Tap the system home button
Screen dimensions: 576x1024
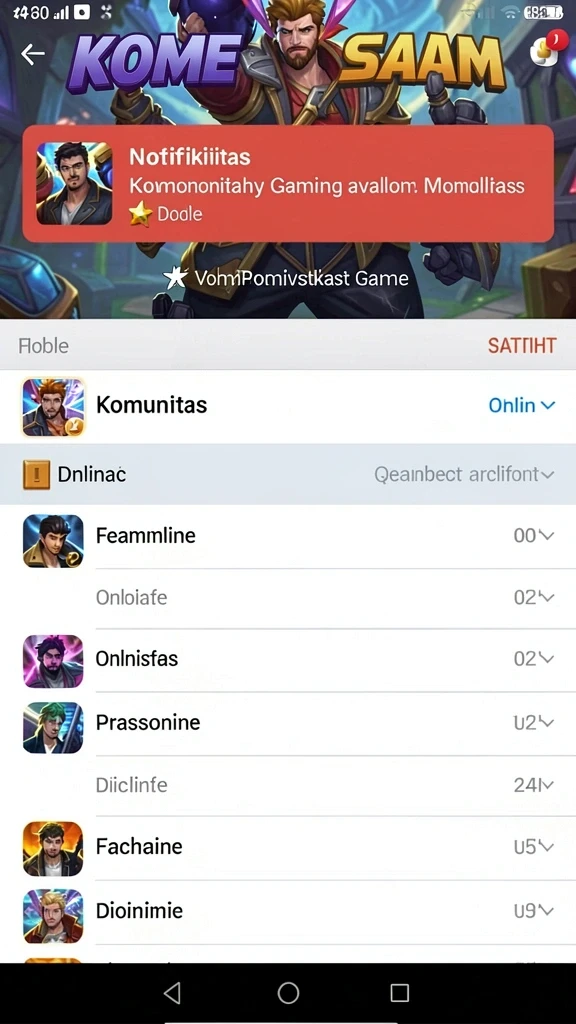point(288,993)
